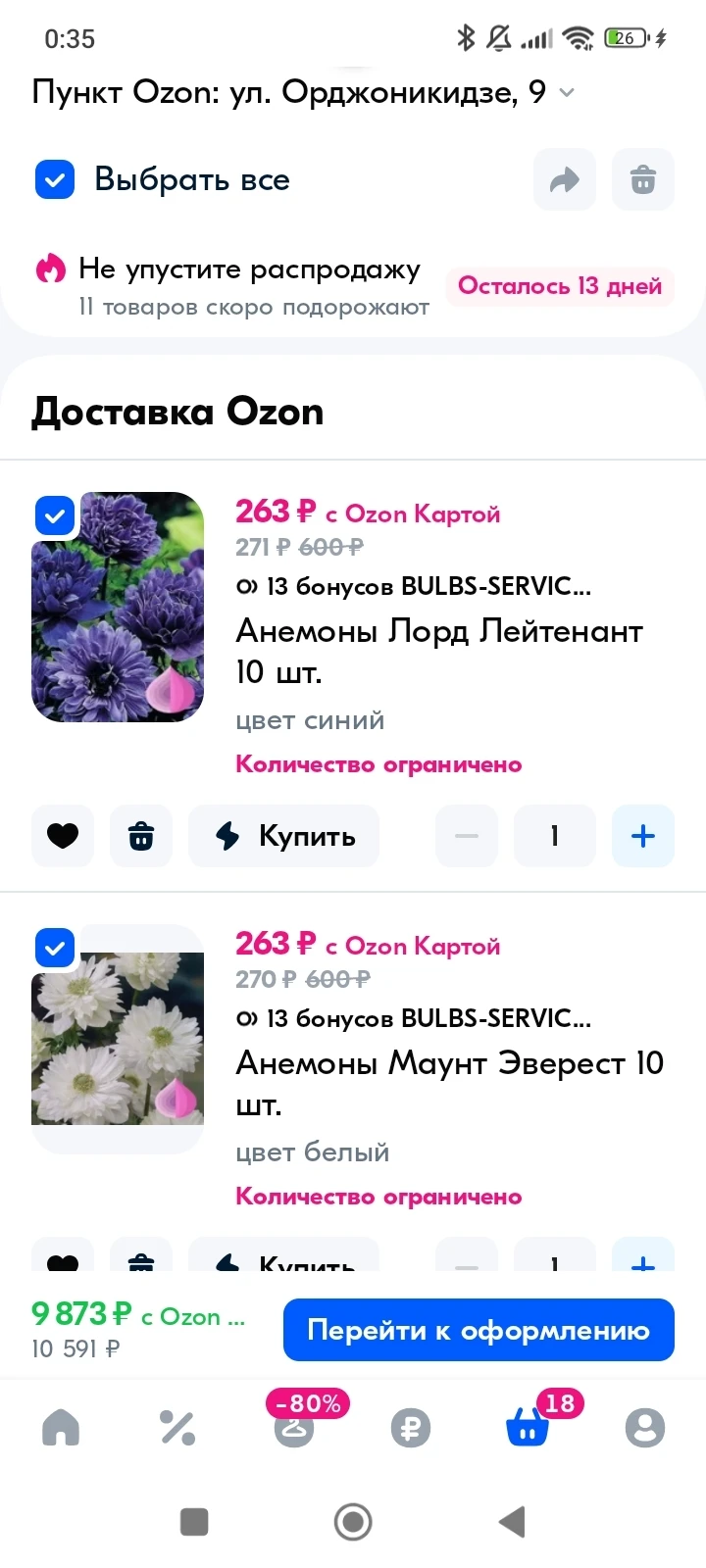Share the selected cart items

click(x=565, y=179)
